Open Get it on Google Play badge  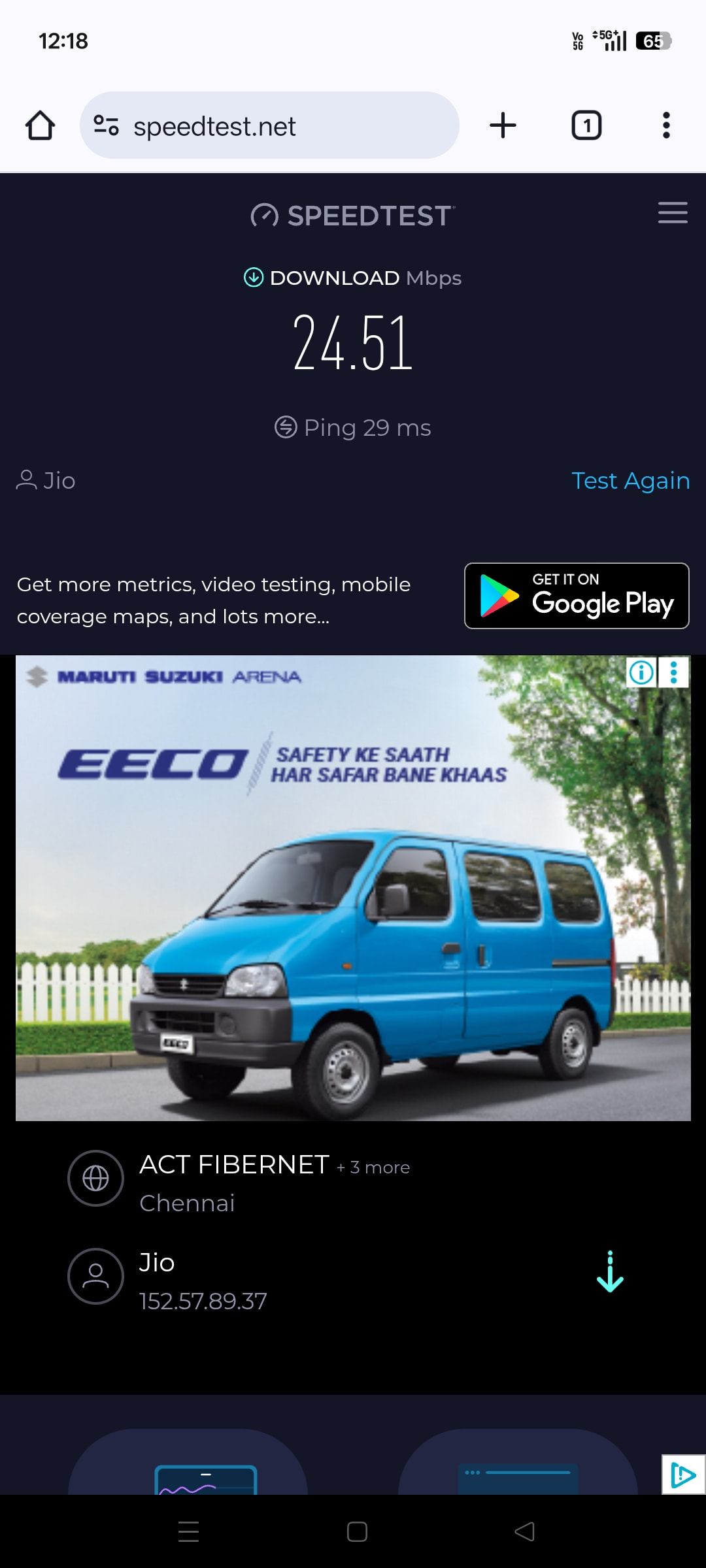577,596
